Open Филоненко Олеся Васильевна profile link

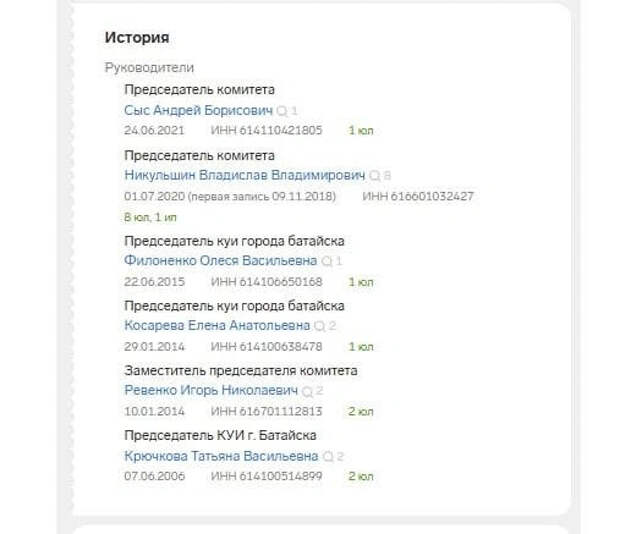(x=220, y=260)
